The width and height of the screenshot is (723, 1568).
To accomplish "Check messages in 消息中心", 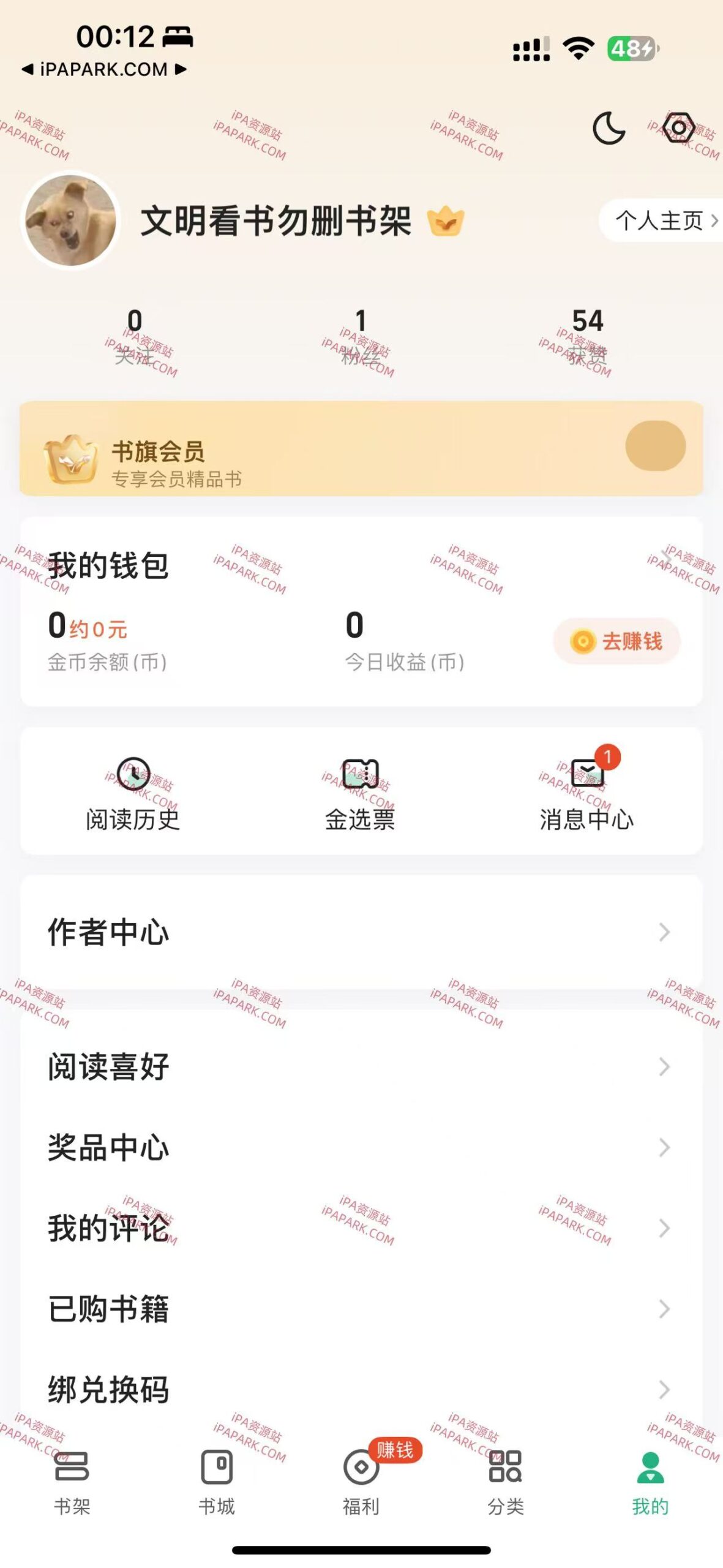I will click(586, 794).
